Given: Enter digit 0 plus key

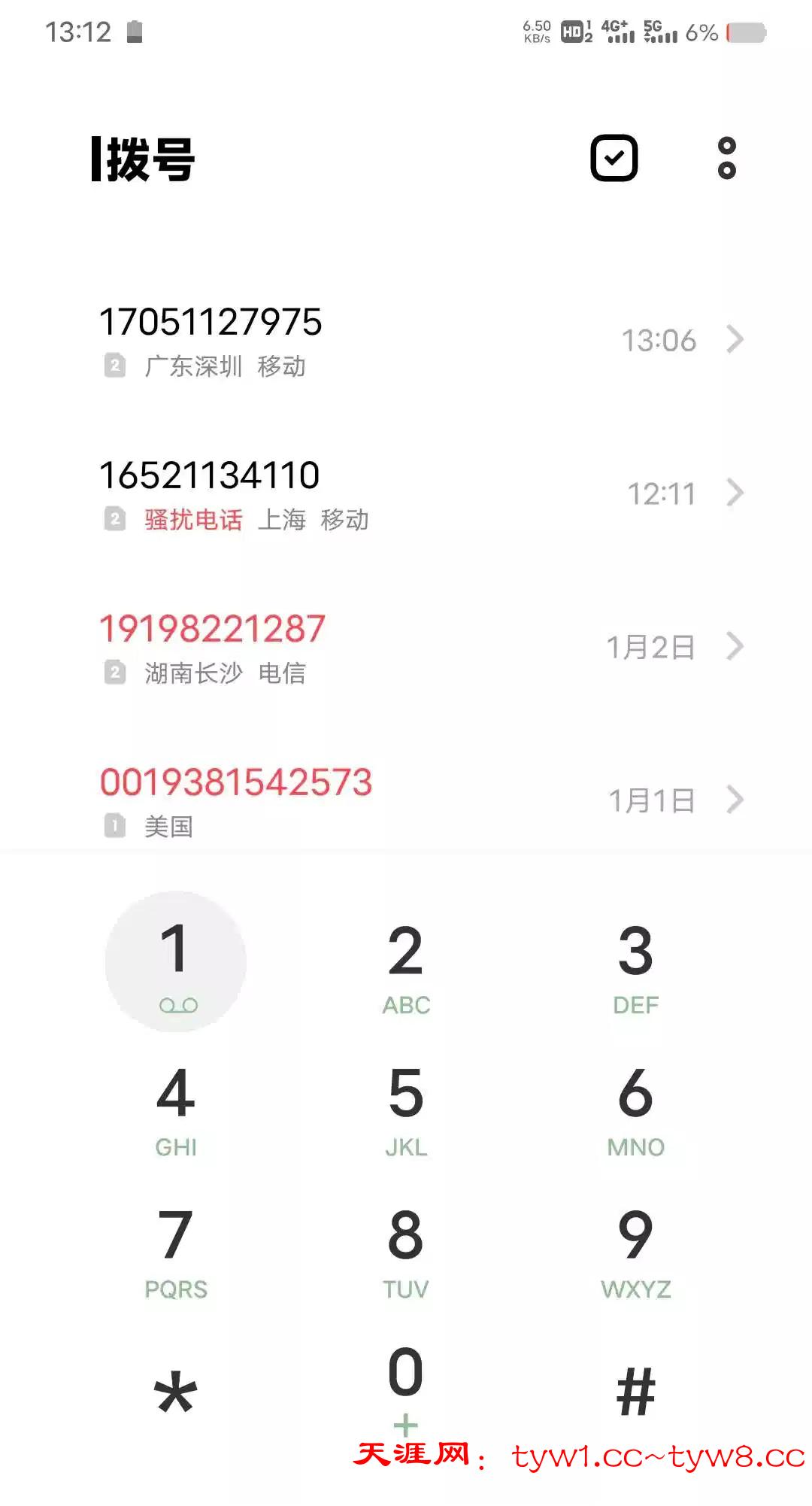Looking at the screenshot, I should coord(406,1388).
